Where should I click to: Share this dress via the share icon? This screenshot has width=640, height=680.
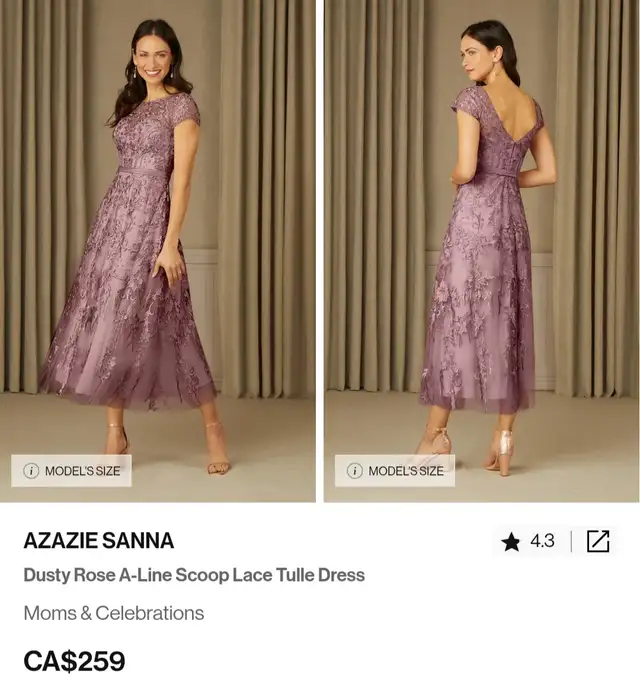pyautogui.click(x=598, y=542)
